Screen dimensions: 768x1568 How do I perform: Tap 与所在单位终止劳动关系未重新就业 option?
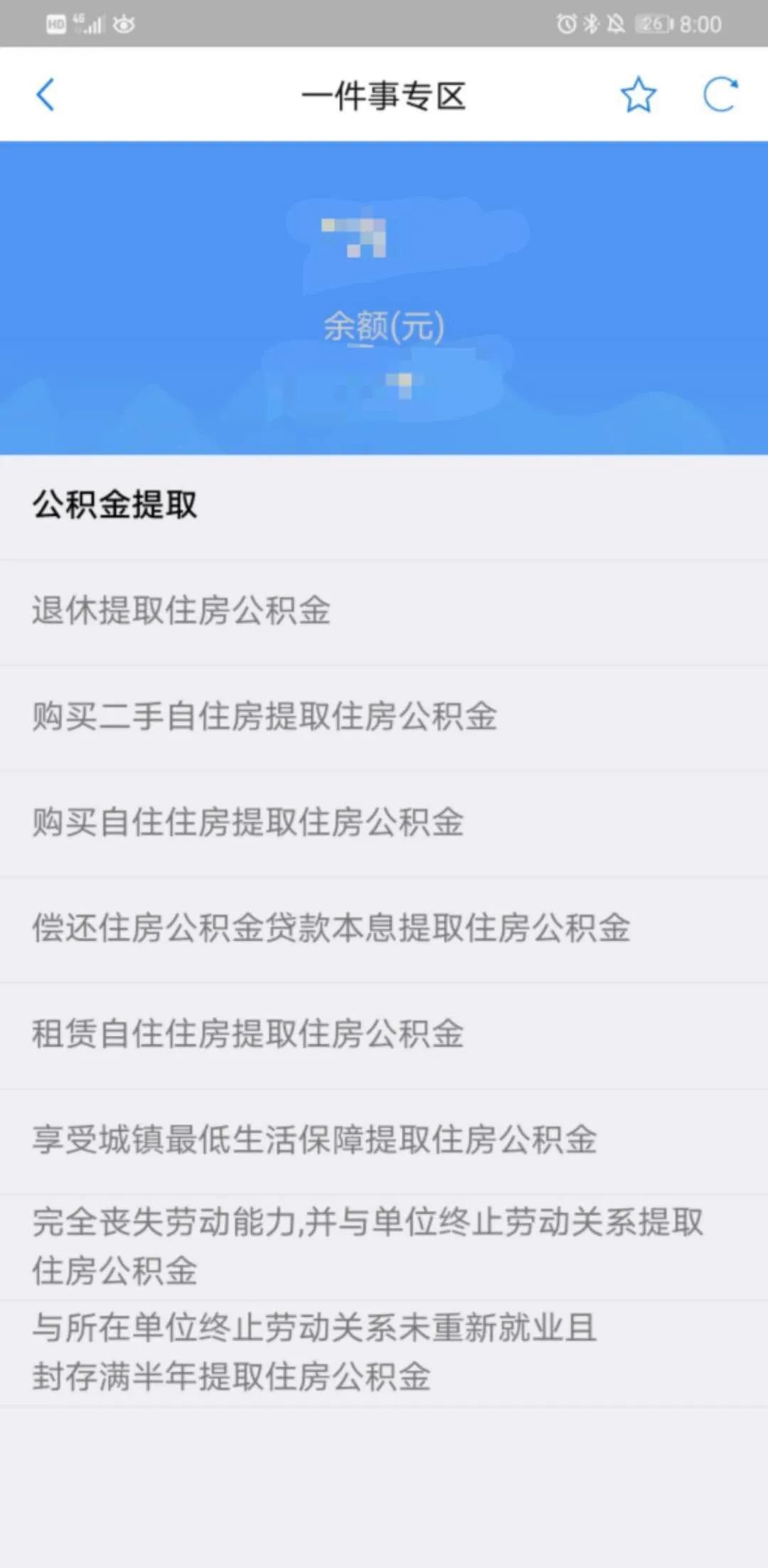point(314,1352)
